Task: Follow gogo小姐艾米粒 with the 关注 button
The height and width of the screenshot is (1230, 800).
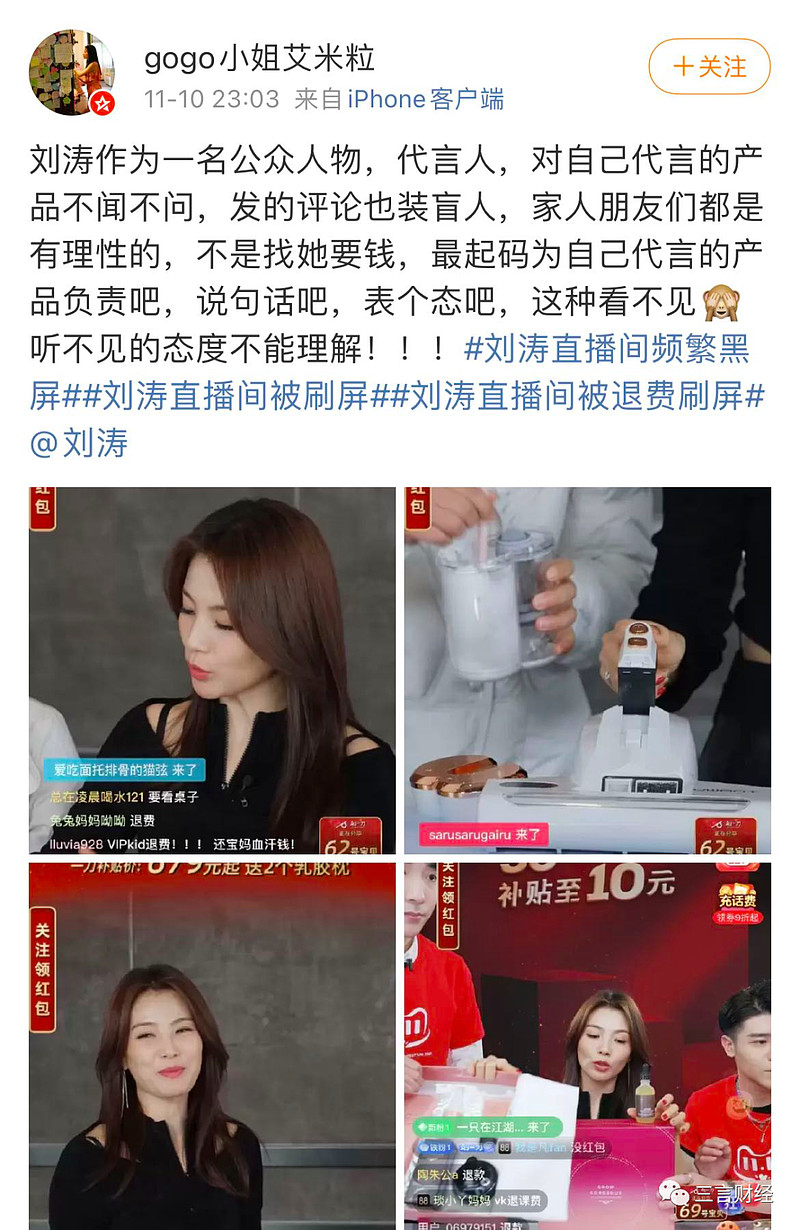Action: pyautogui.click(x=709, y=67)
